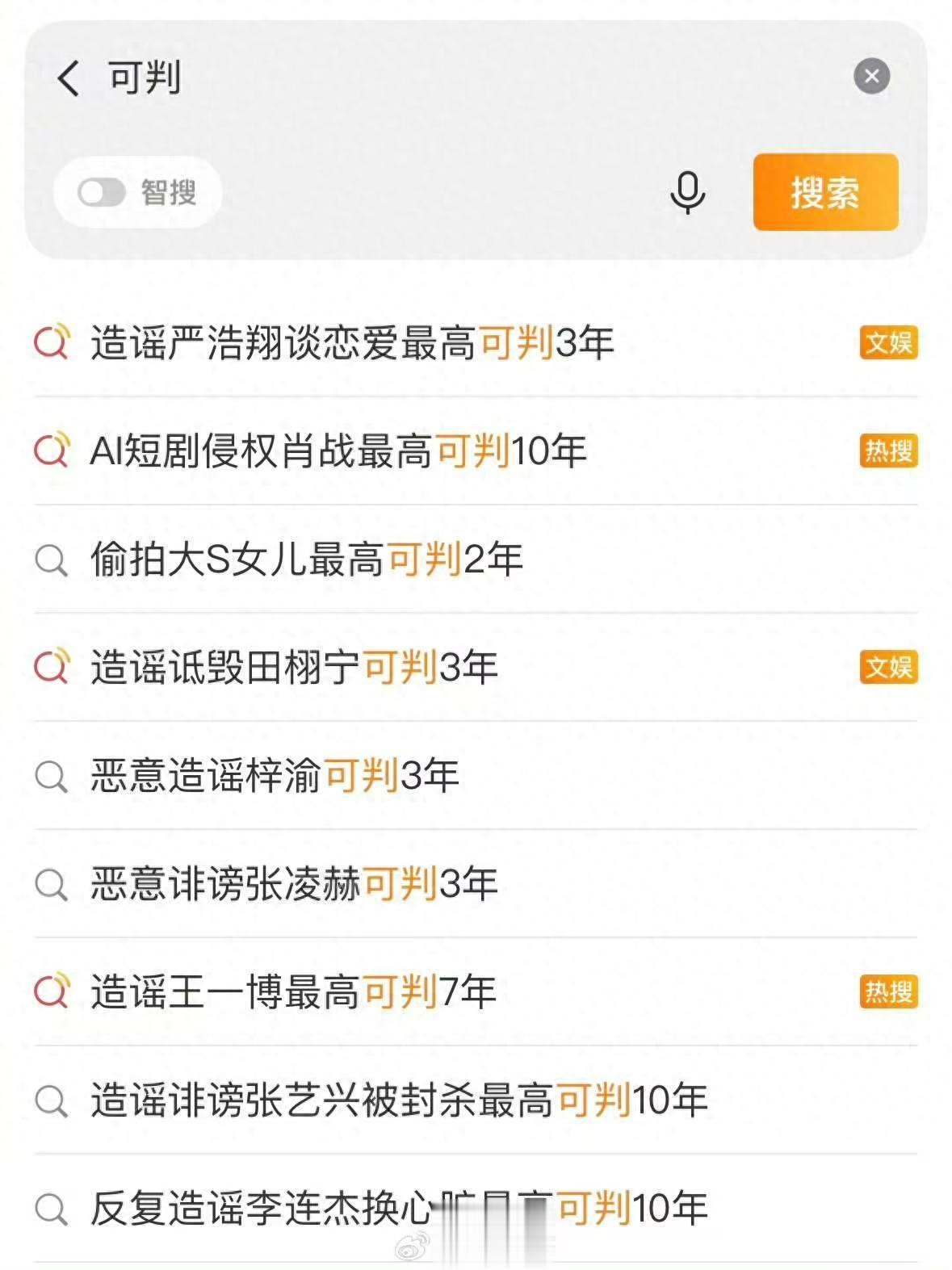Image resolution: width=952 pixels, height=1270 pixels.
Task: Open suggestion 造谣严浩翔谈恋爱最高可判3年
Action: point(476,343)
